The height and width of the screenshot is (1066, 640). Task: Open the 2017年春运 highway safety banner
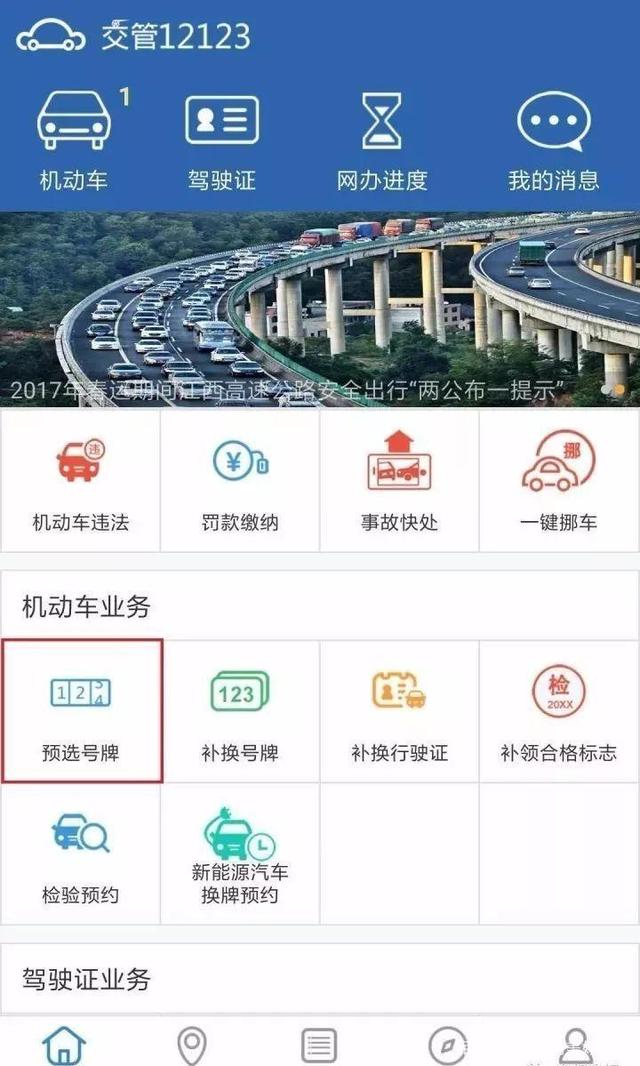click(x=320, y=309)
